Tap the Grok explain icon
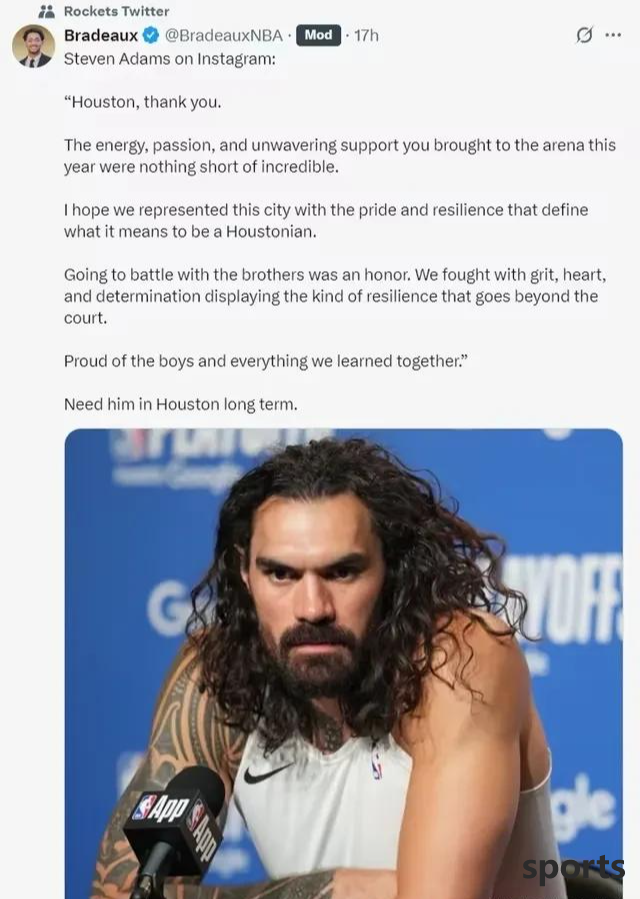This screenshot has width=640, height=899. (x=585, y=35)
